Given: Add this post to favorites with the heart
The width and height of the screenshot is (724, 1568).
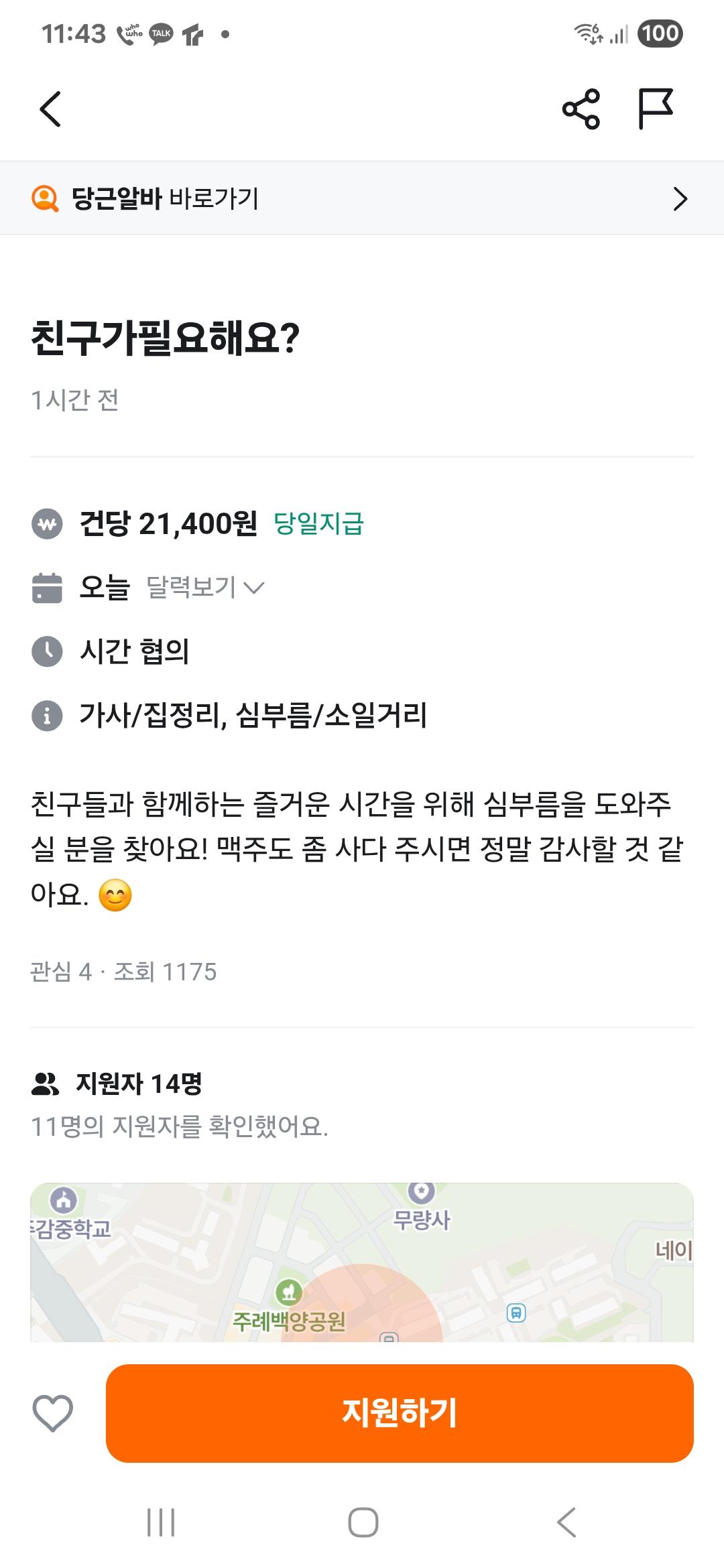Looking at the screenshot, I should click(53, 1413).
